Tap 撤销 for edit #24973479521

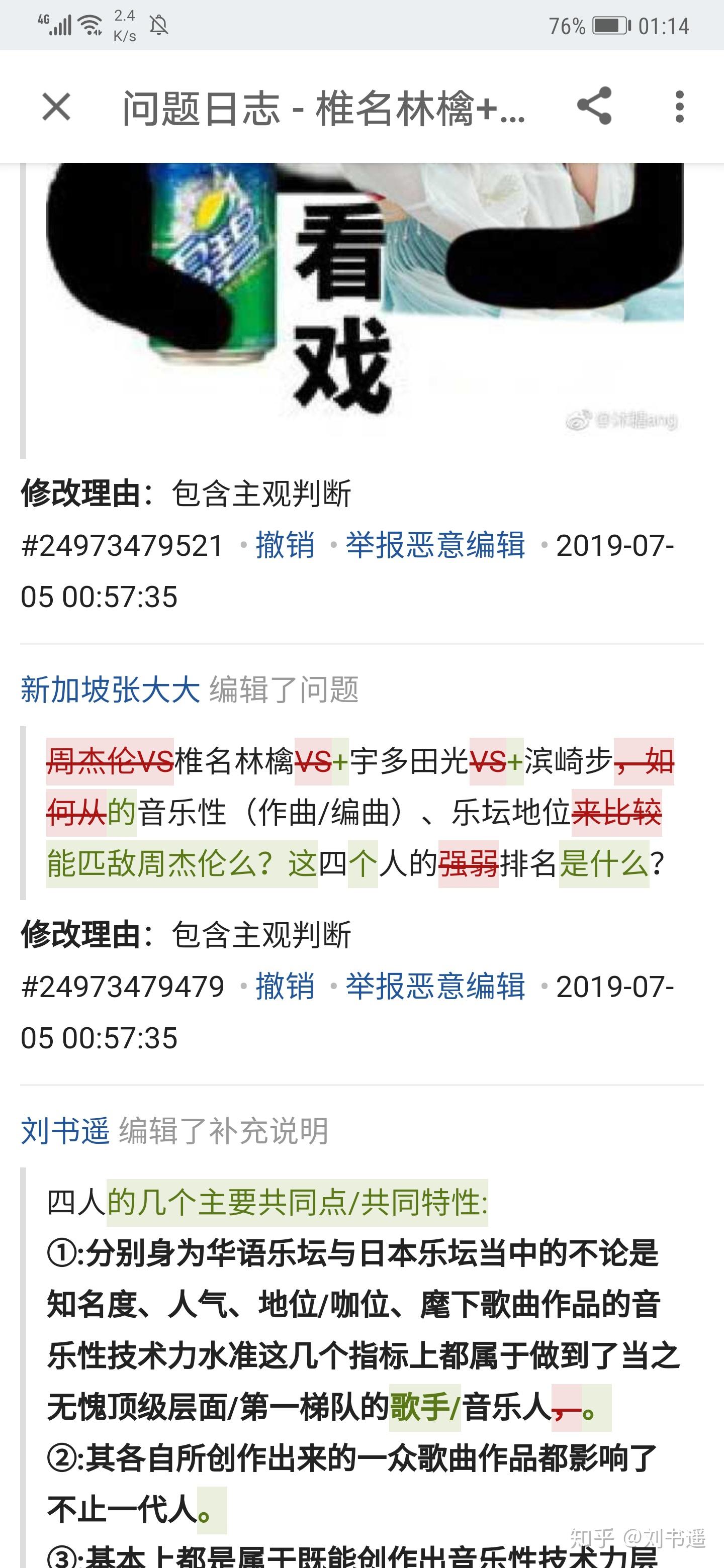click(x=285, y=545)
